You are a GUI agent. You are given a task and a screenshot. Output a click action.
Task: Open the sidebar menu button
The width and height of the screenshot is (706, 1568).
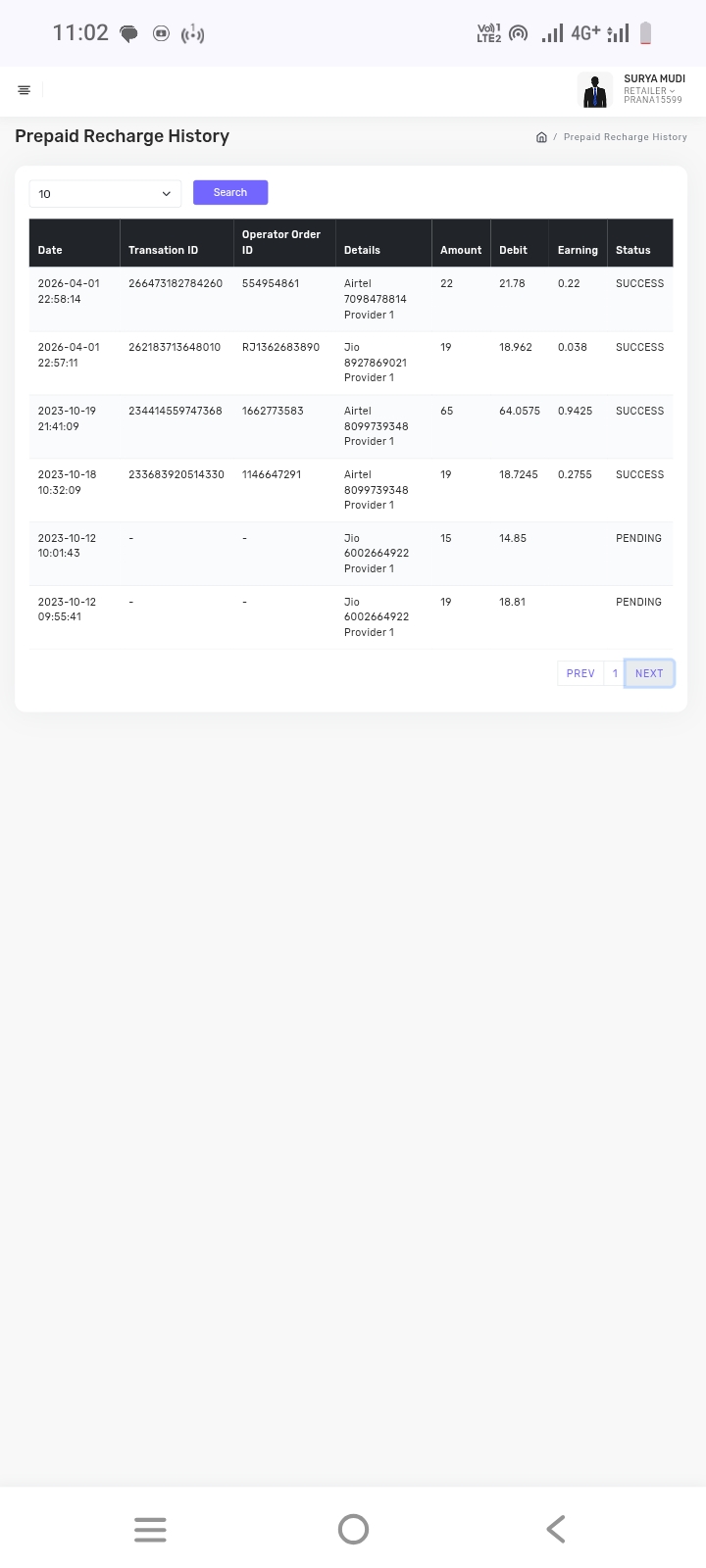pyautogui.click(x=25, y=90)
